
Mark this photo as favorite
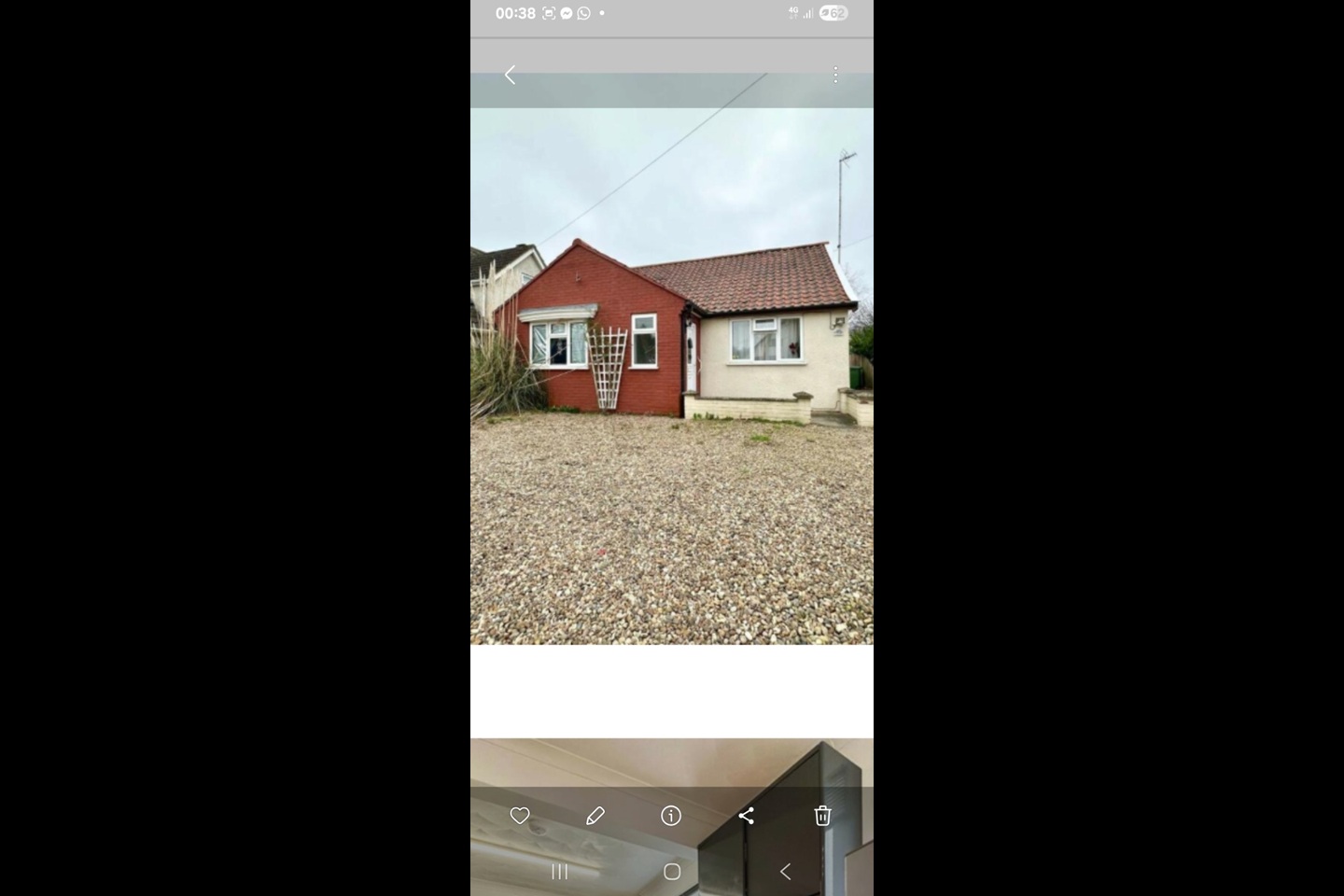click(x=520, y=816)
